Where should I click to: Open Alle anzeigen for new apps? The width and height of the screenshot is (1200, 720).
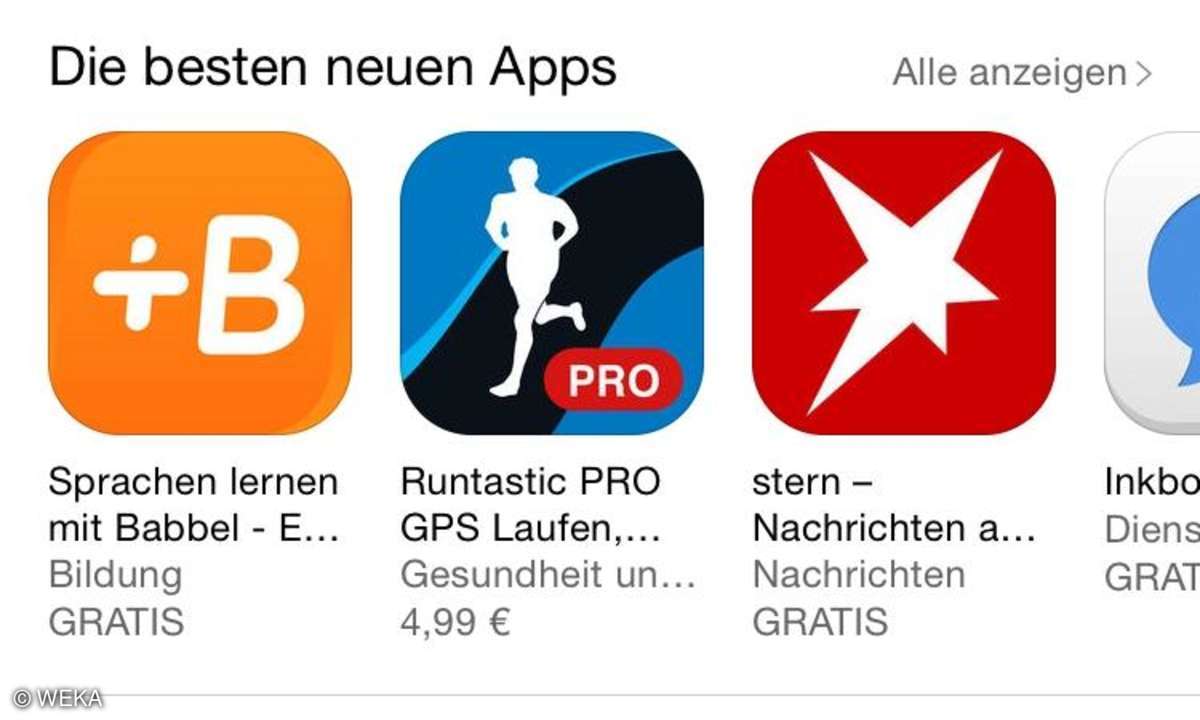(x=1021, y=73)
